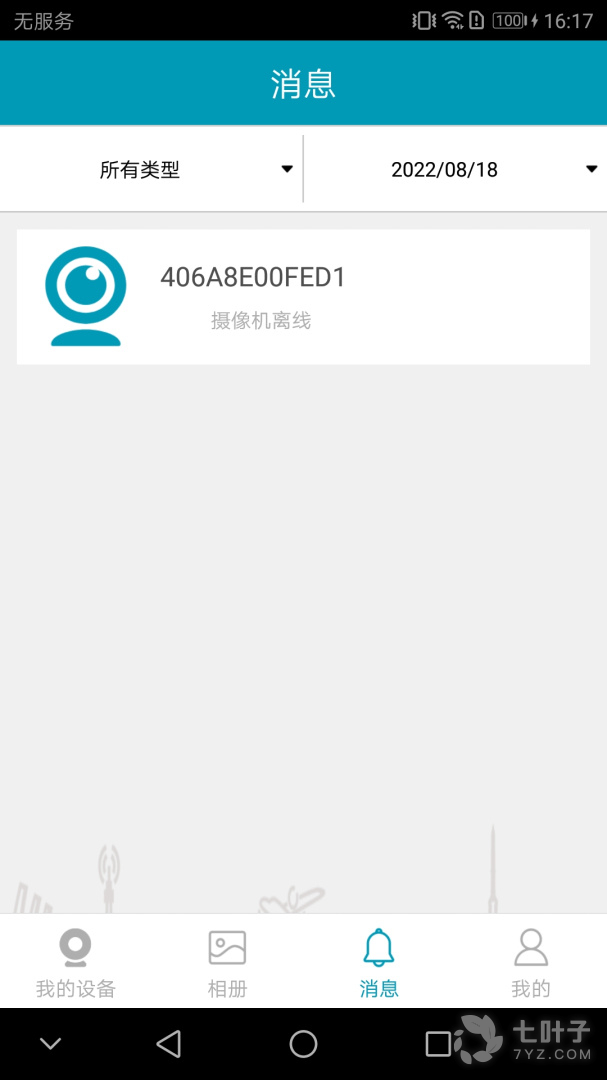Select the 消息 messages tab
Screen dimensions: 607x1080
coord(379,962)
